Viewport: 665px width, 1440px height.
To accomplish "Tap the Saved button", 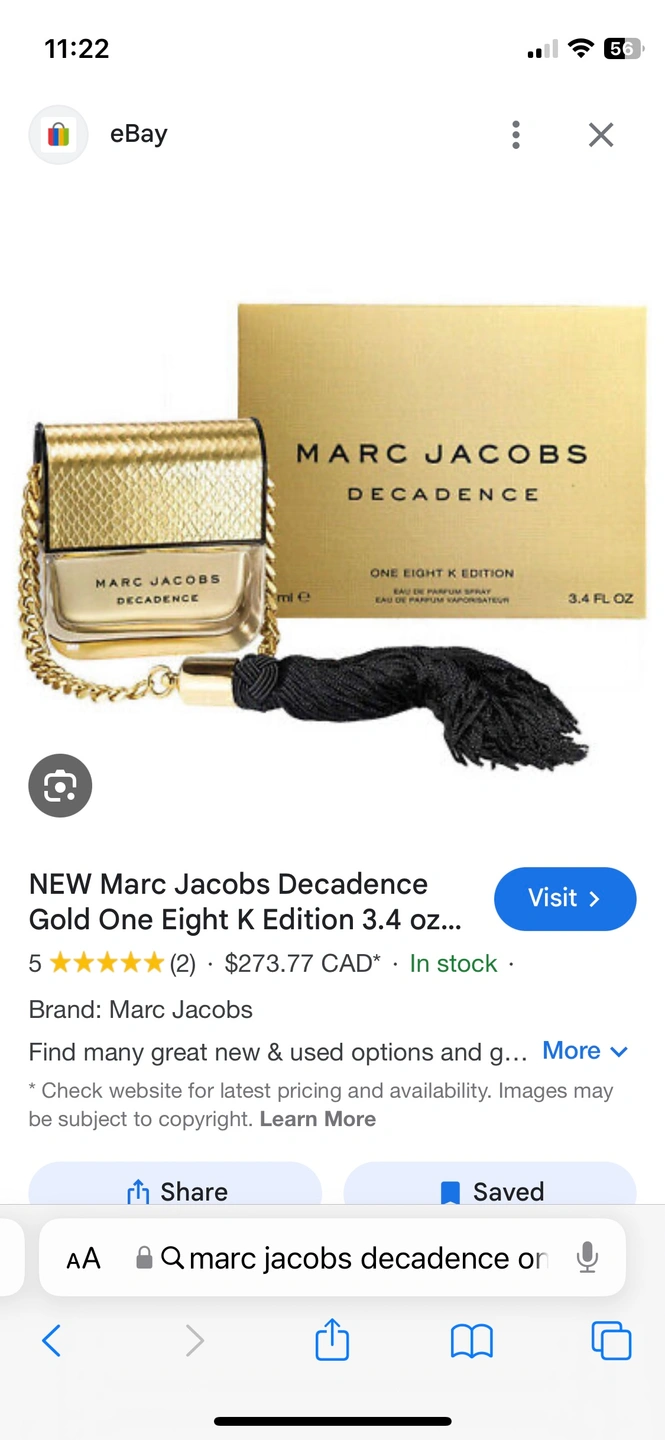I will coord(490,1190).
